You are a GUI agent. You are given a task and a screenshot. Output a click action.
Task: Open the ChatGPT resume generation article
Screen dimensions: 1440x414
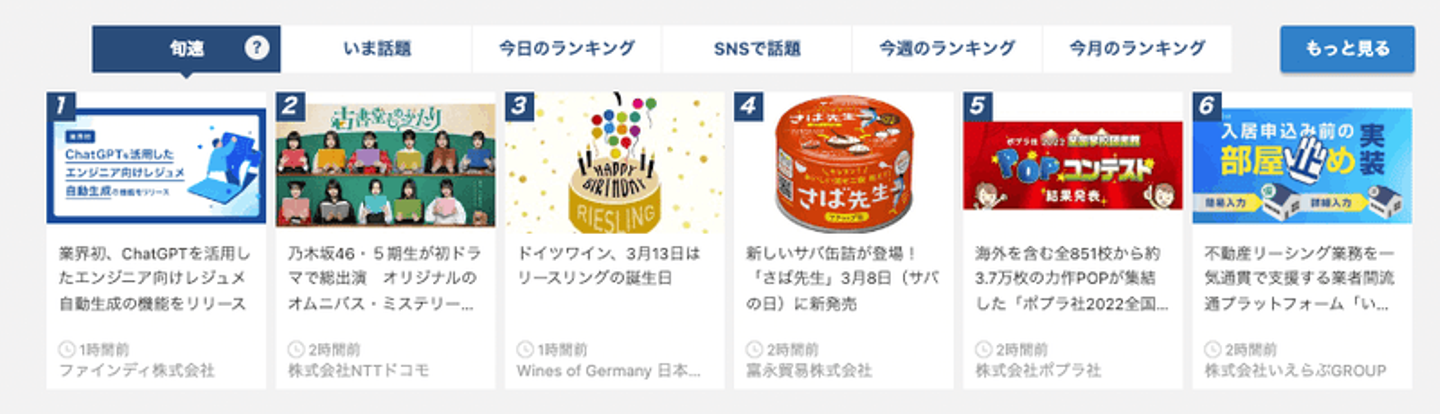156,275
